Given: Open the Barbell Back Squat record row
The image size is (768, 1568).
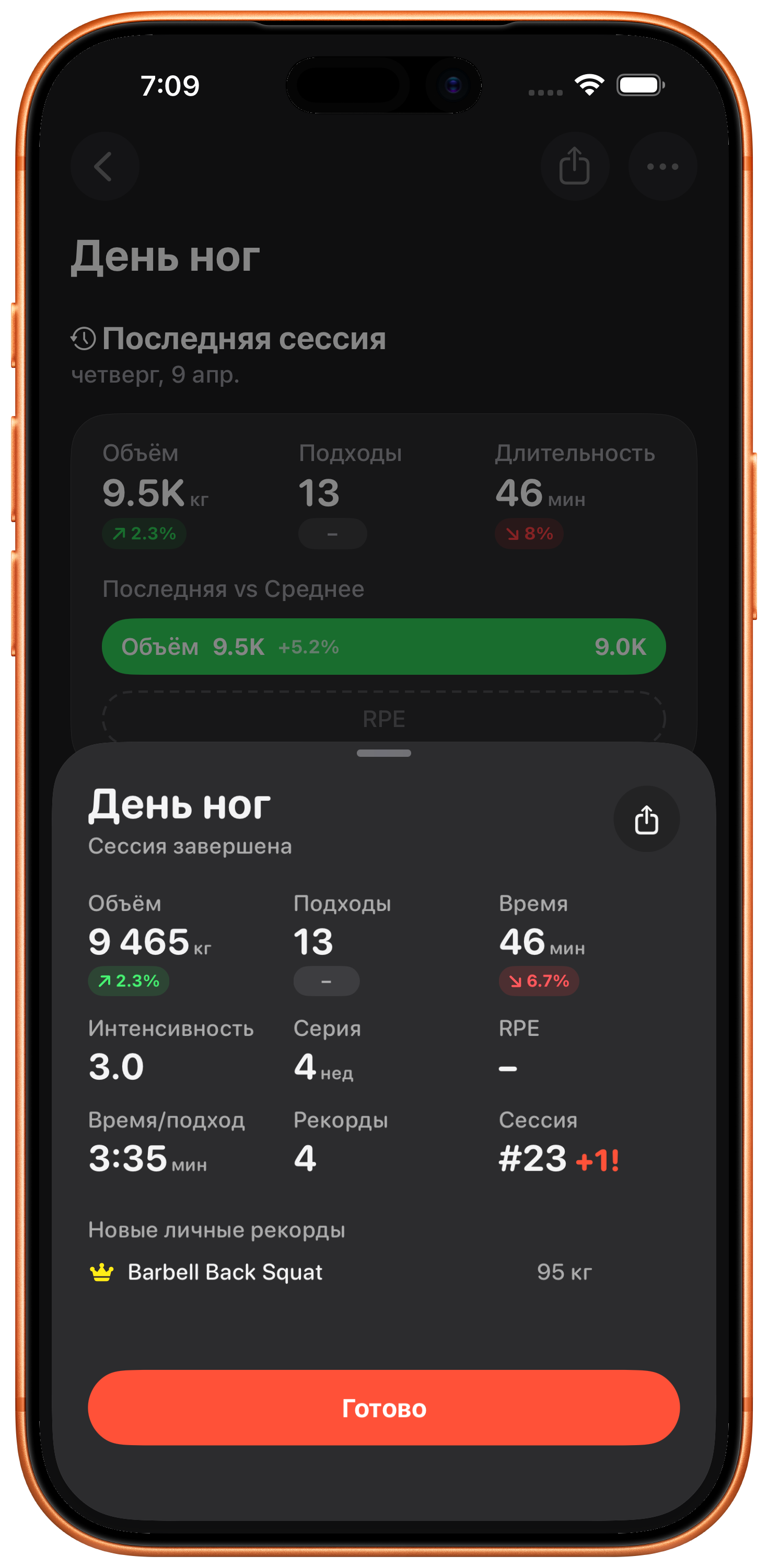Looking at the screenshot, I should 341,1272.
